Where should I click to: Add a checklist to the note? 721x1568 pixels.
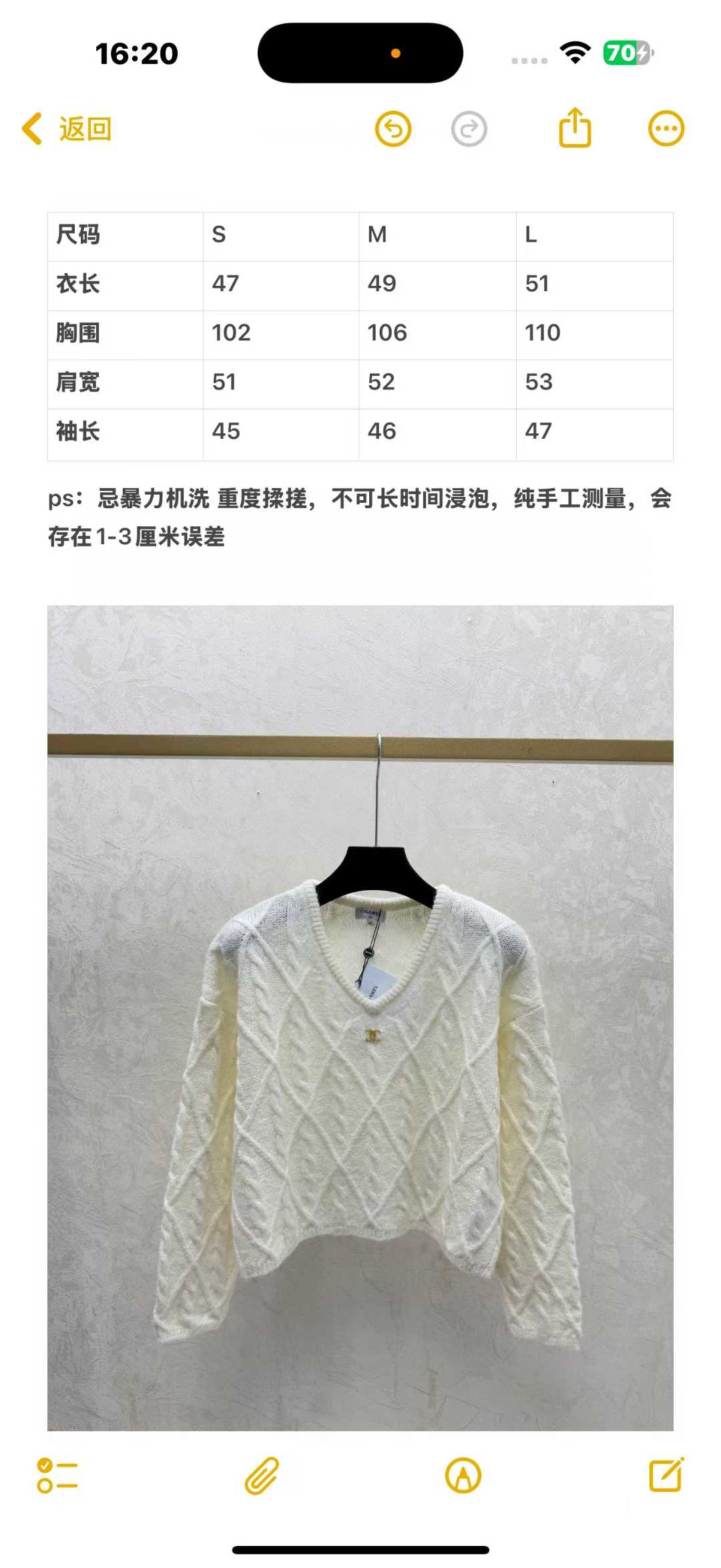[x=57, y=1475]
